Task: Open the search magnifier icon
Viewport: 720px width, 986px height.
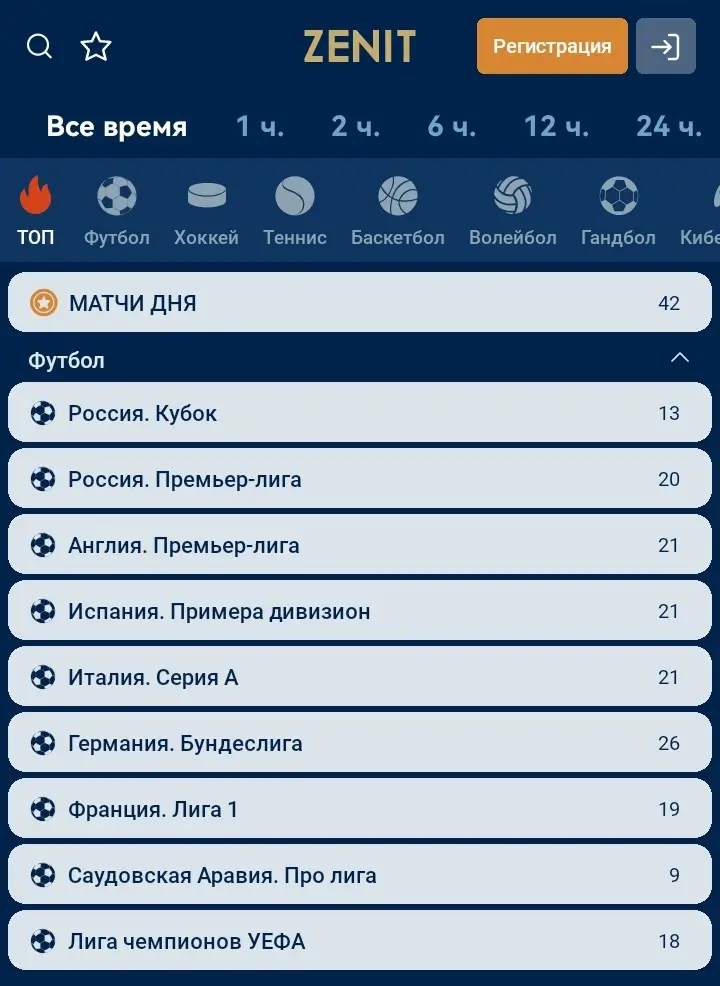Action: pos(39,46)
